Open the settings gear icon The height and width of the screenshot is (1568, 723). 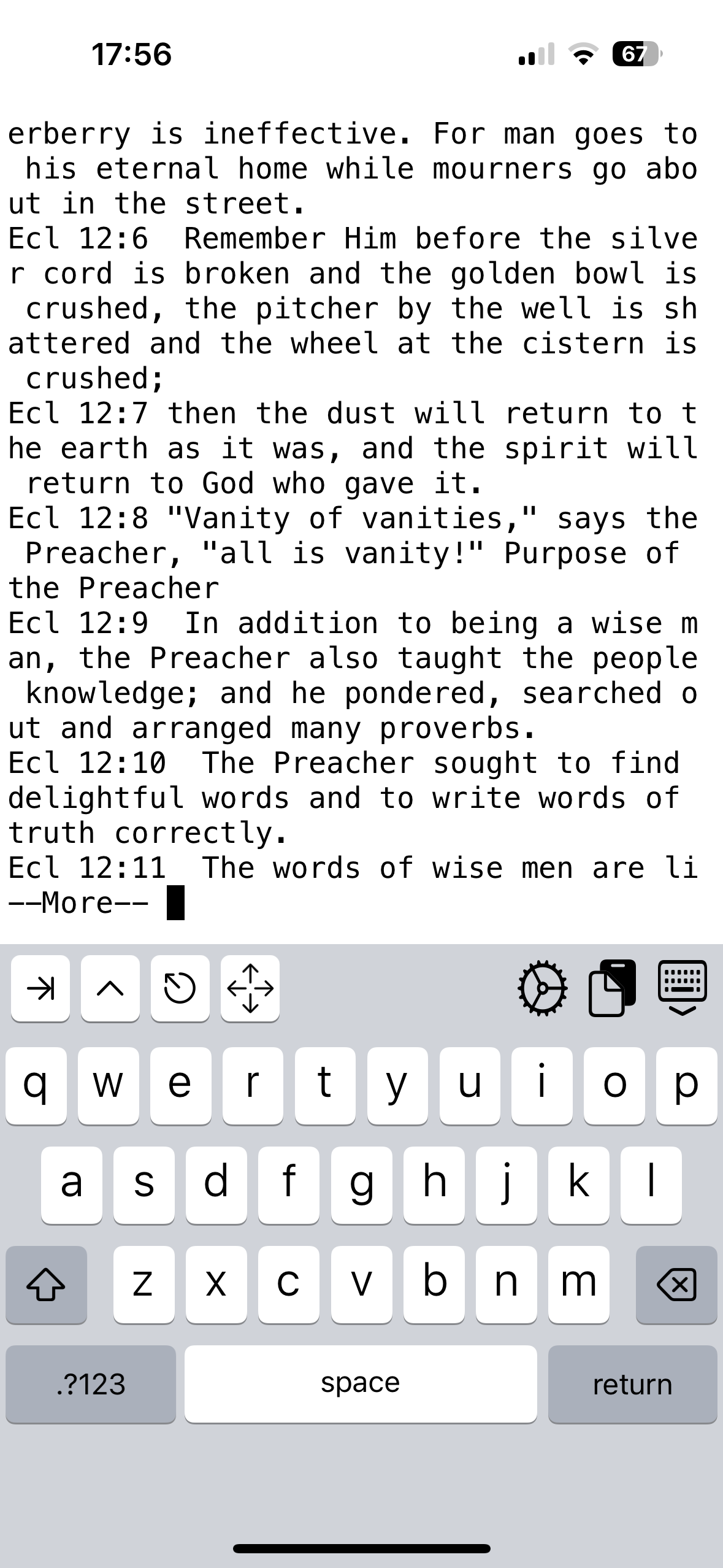543,989
